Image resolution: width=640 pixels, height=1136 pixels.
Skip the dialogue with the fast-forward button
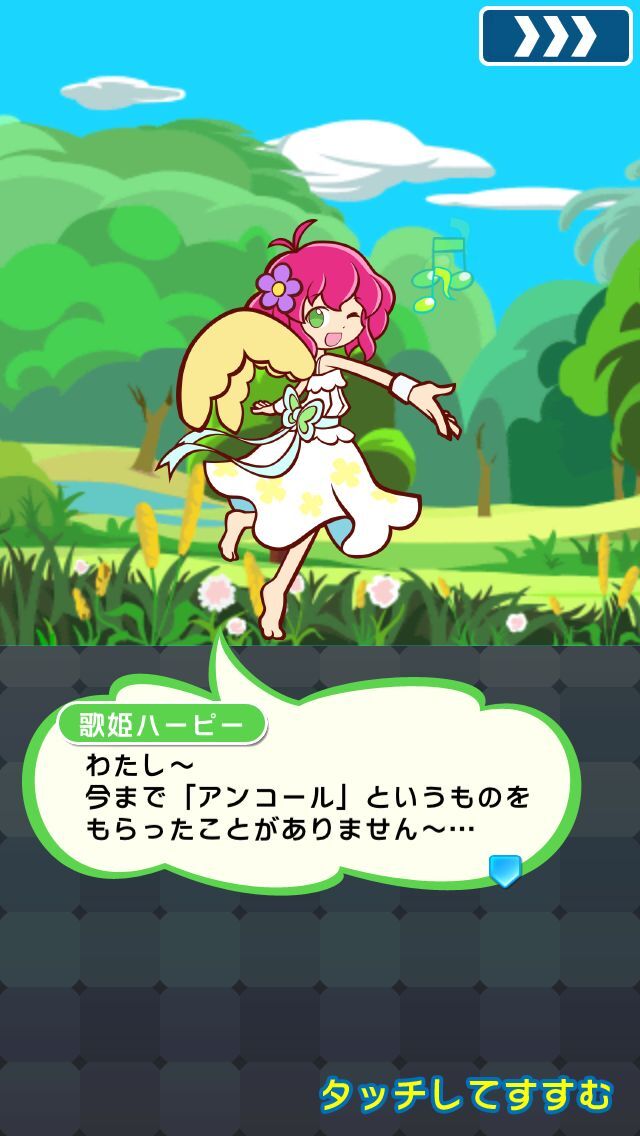554,36
